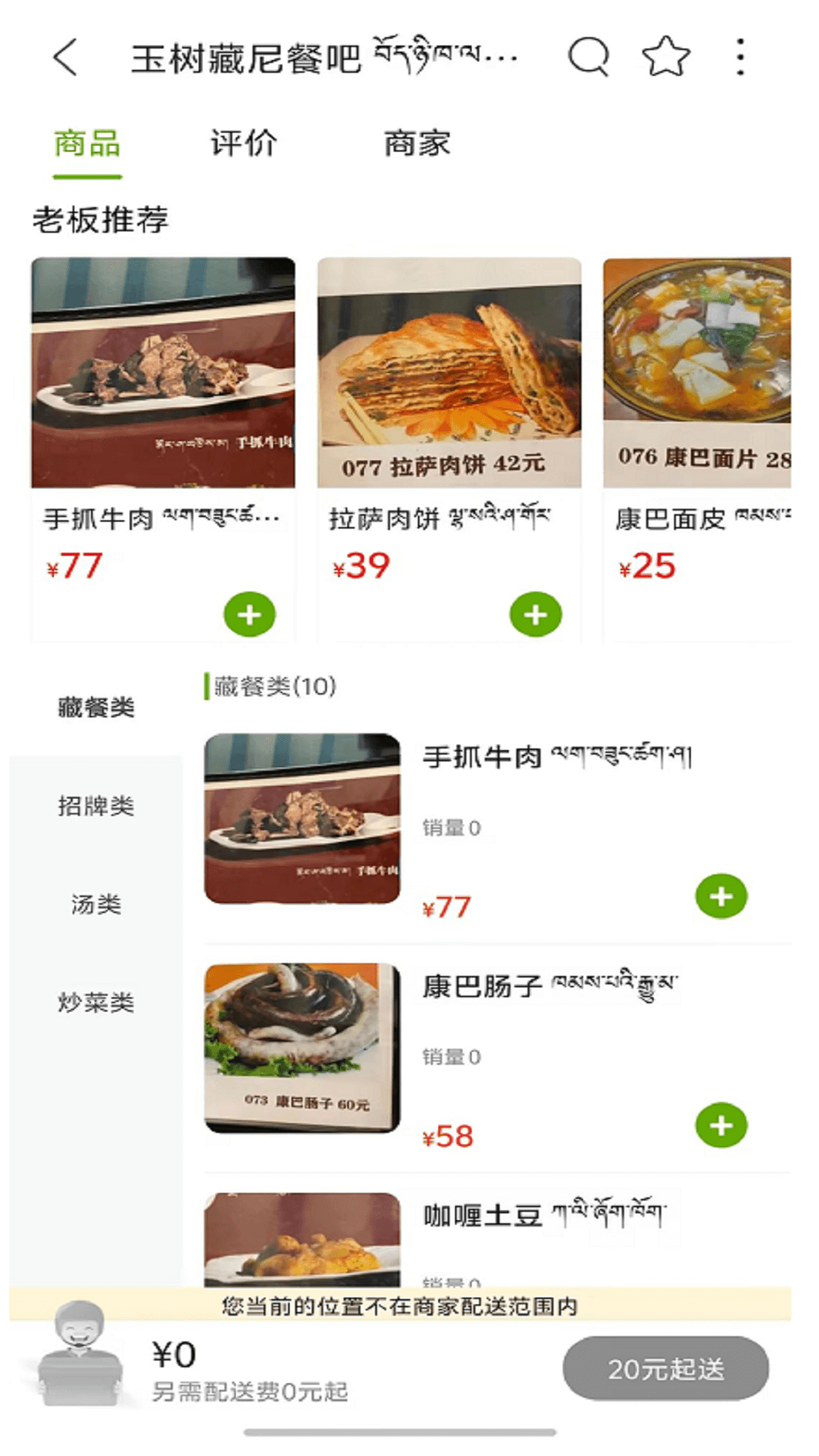The image size is (819, 1456).
Task: Switch to the 商家 tab
Action: [x=416, y=143]
